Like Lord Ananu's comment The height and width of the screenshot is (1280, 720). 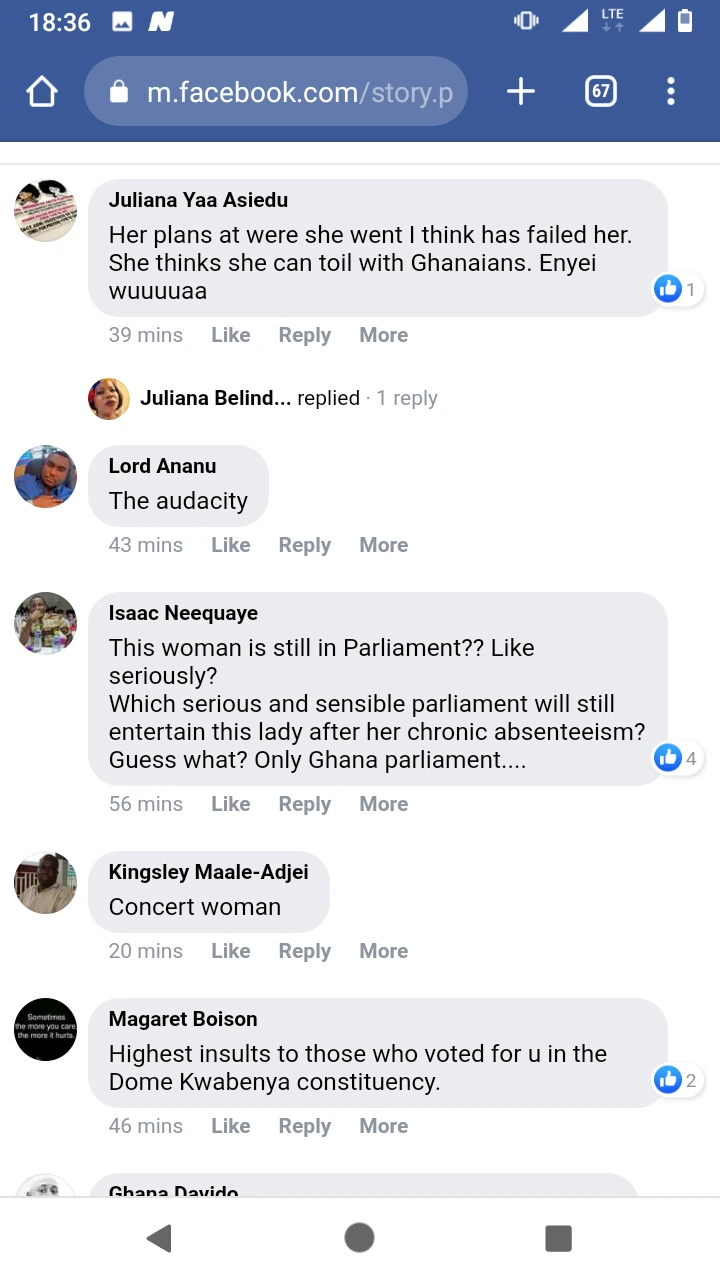tap(230, 545)
